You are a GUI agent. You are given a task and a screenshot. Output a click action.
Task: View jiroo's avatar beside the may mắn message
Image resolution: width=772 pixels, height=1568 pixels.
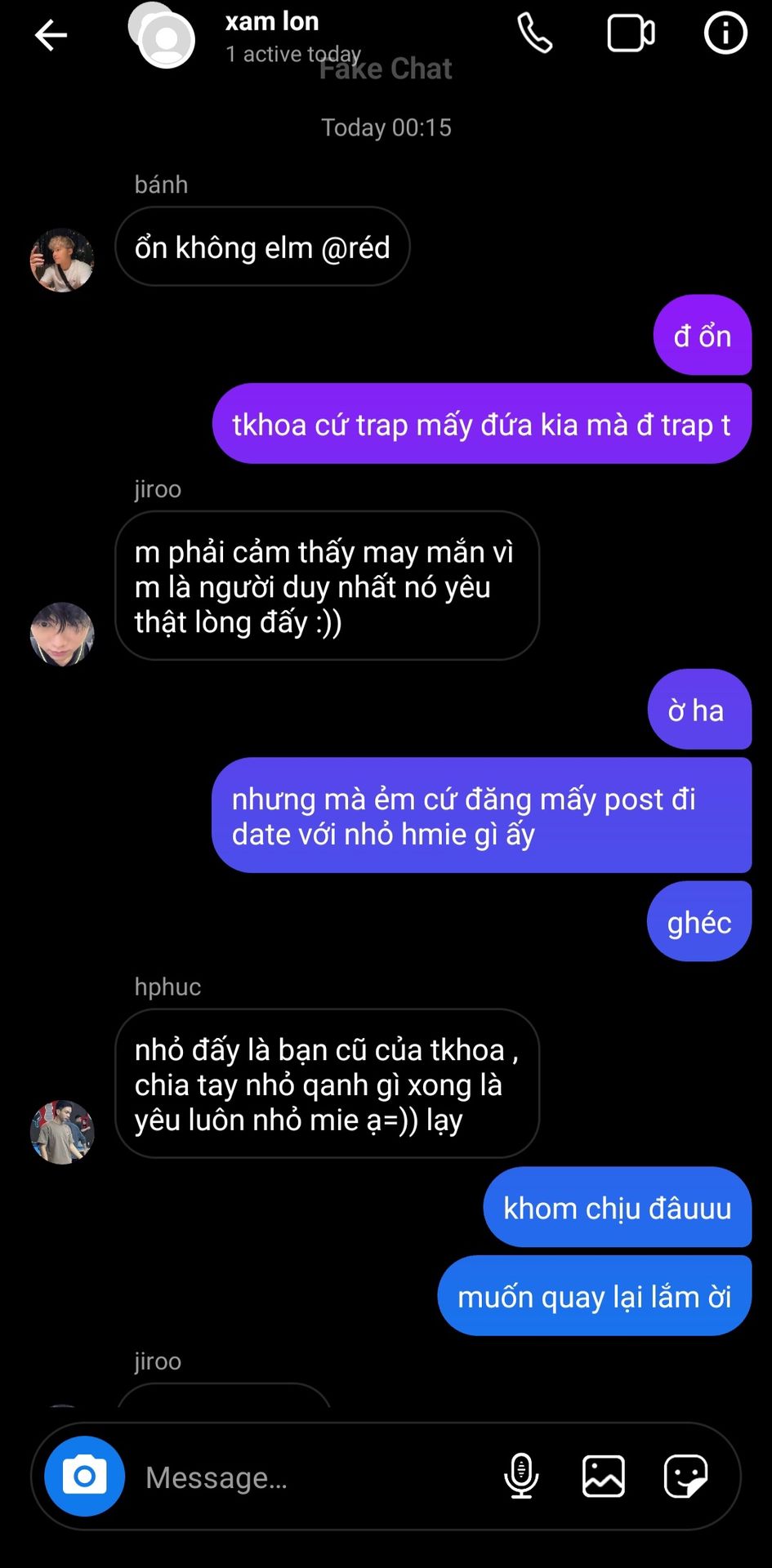coord(62,635)
